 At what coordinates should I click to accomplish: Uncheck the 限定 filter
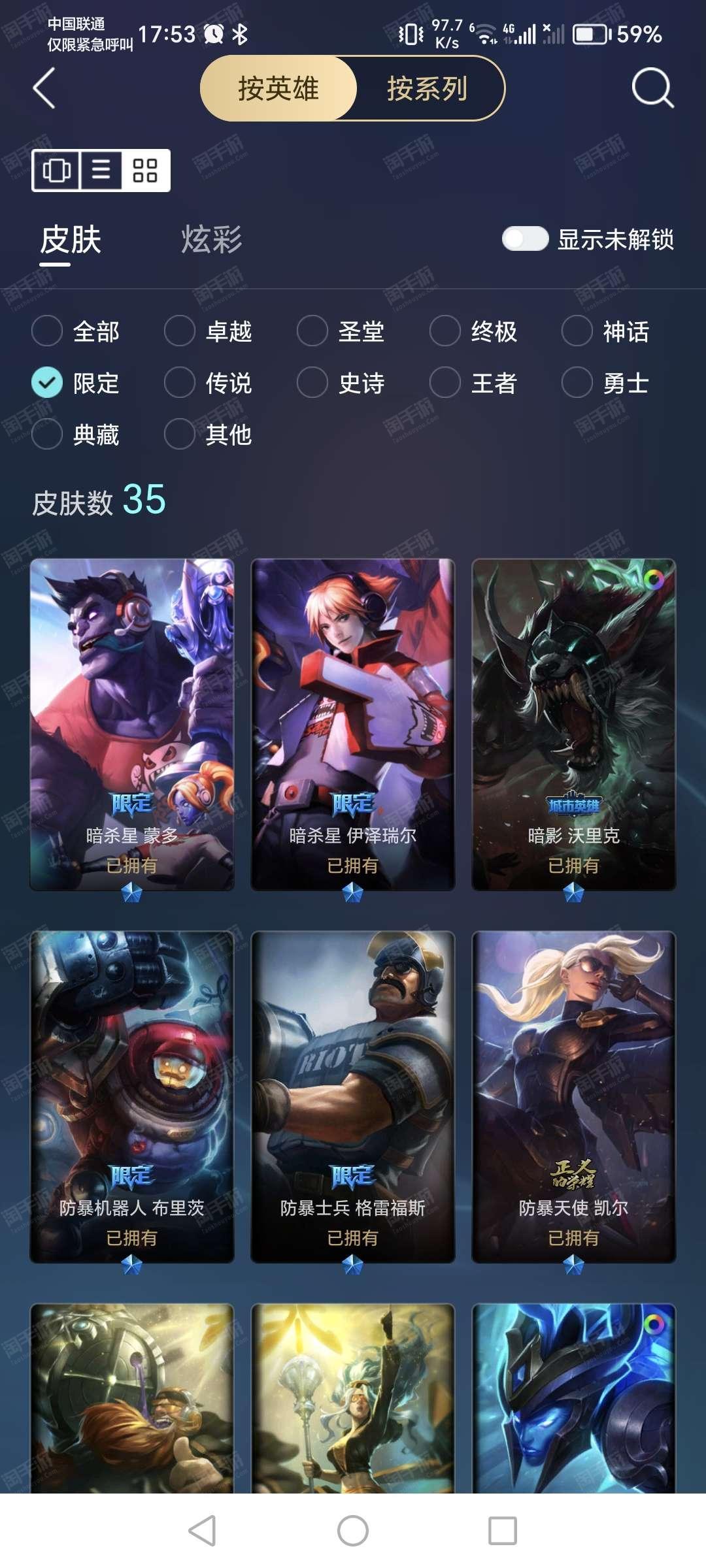pos(76,383)
